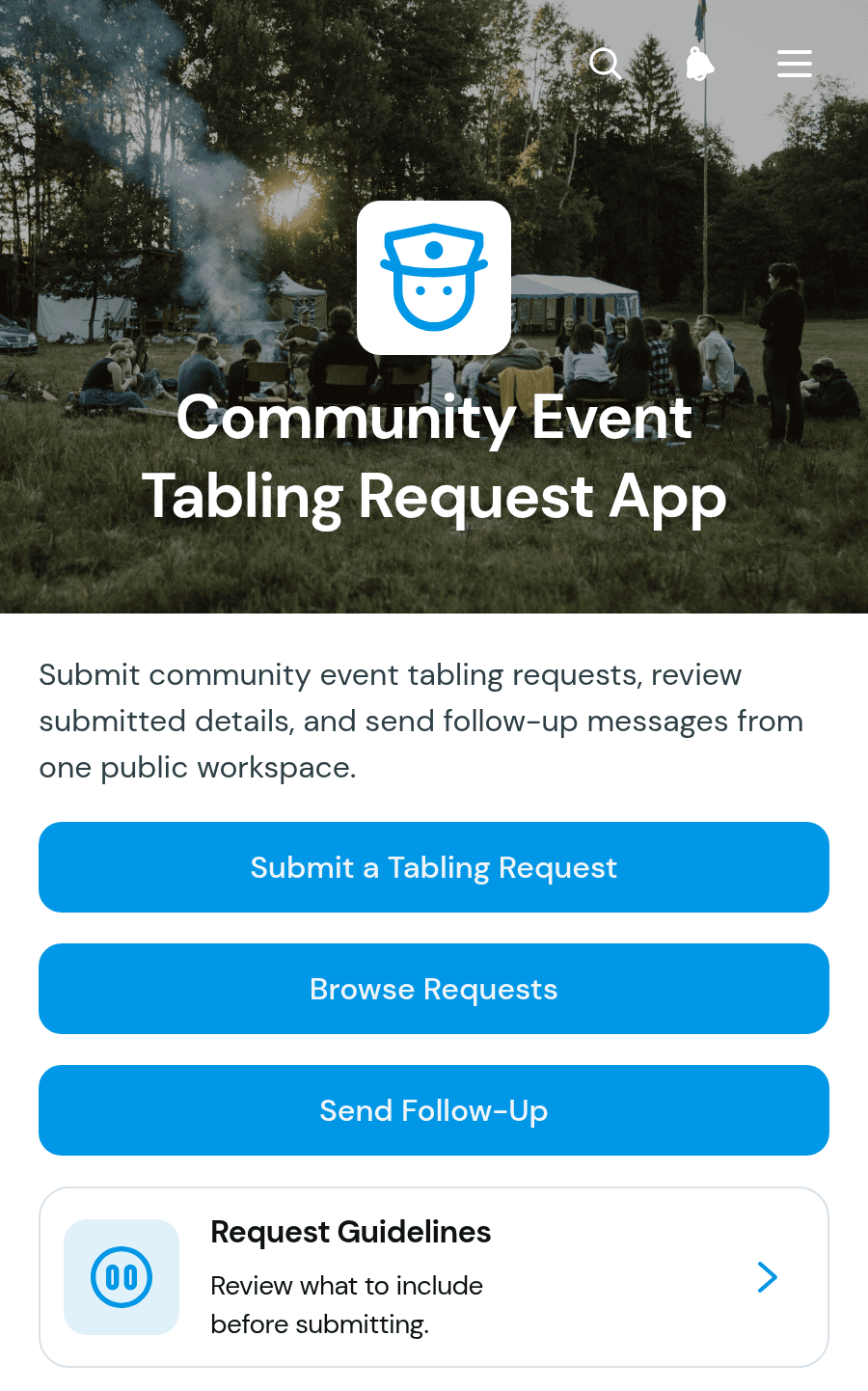Go to Browse Requests
This screenshot has width=868, height=1391.
coord(434,989)
